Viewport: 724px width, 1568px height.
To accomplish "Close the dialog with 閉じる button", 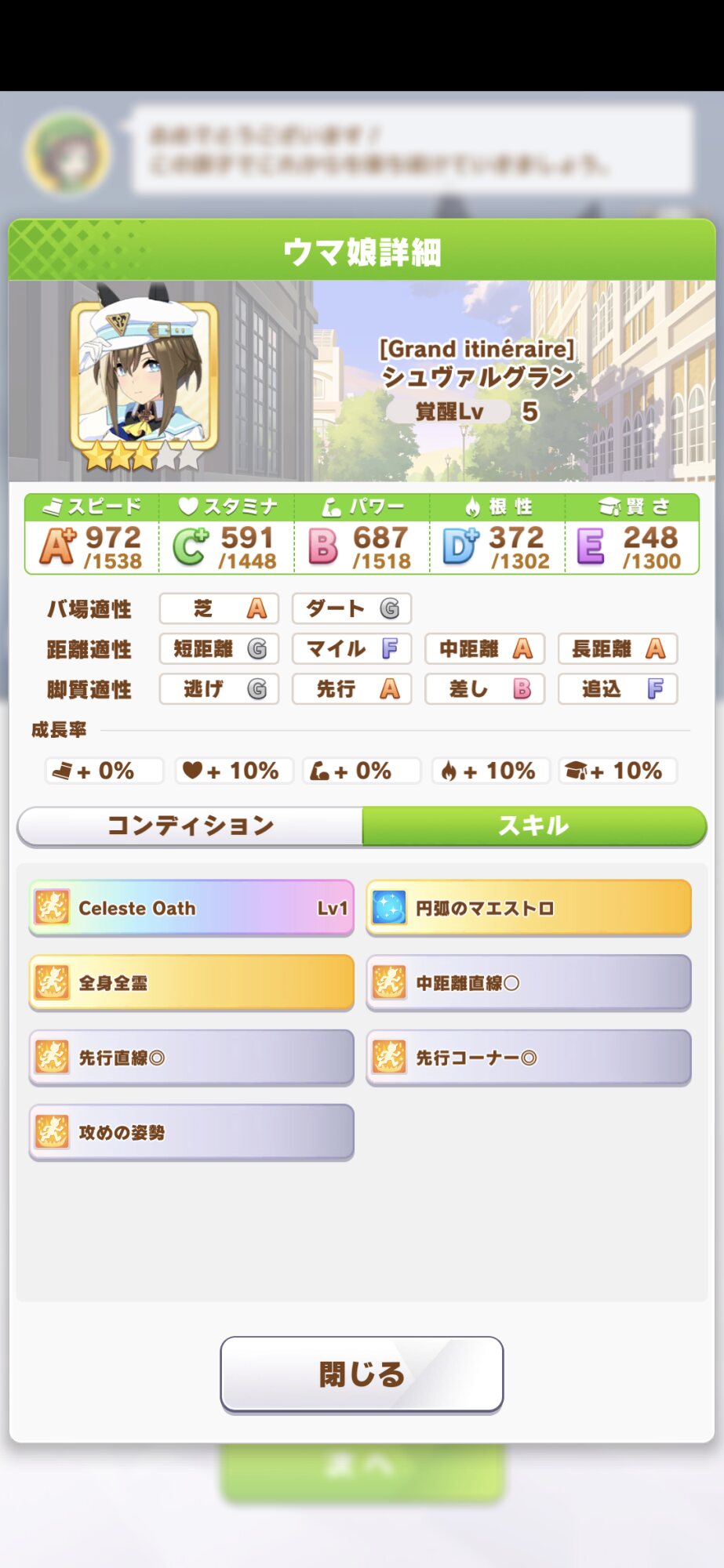I will coord(362,1374).
